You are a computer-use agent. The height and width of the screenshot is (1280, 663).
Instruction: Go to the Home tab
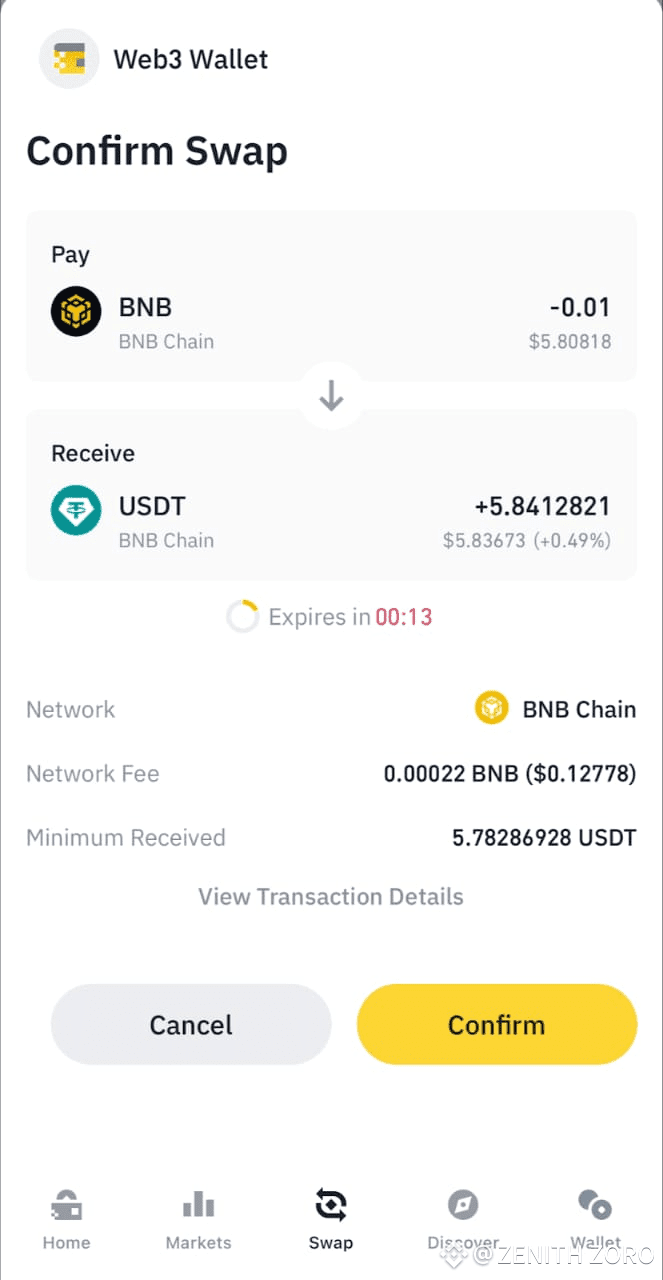[x=66, y=1219]
